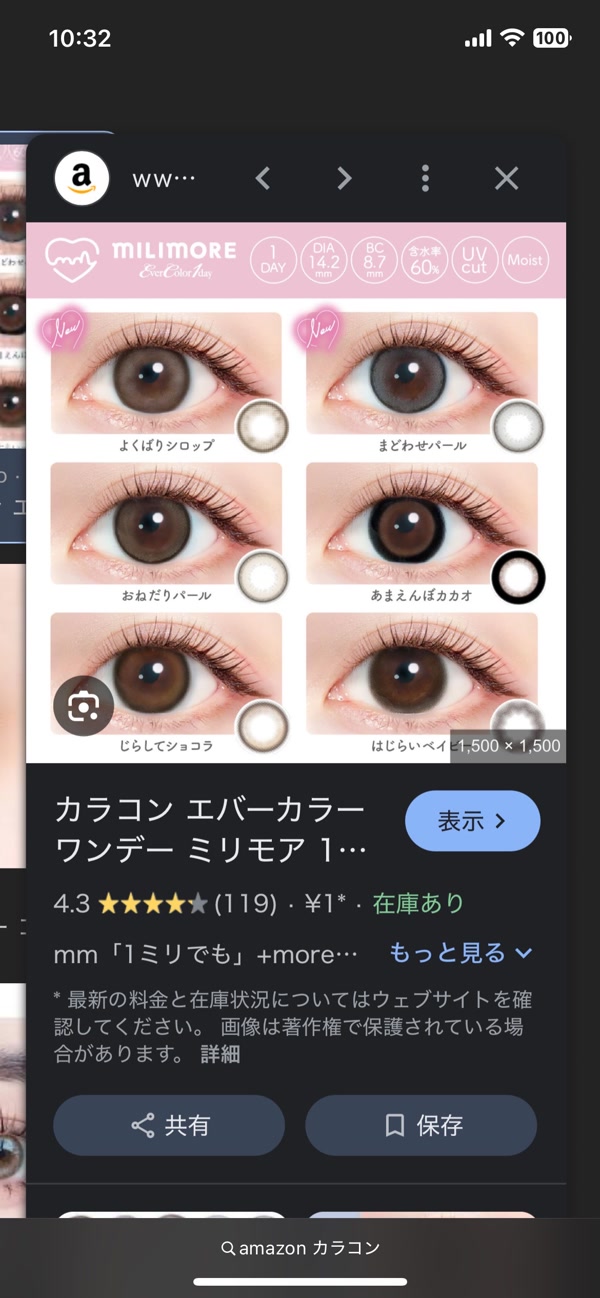Go to the previous image result
The height and width of the screenshot is (1298, 600).
pos(263,179)
